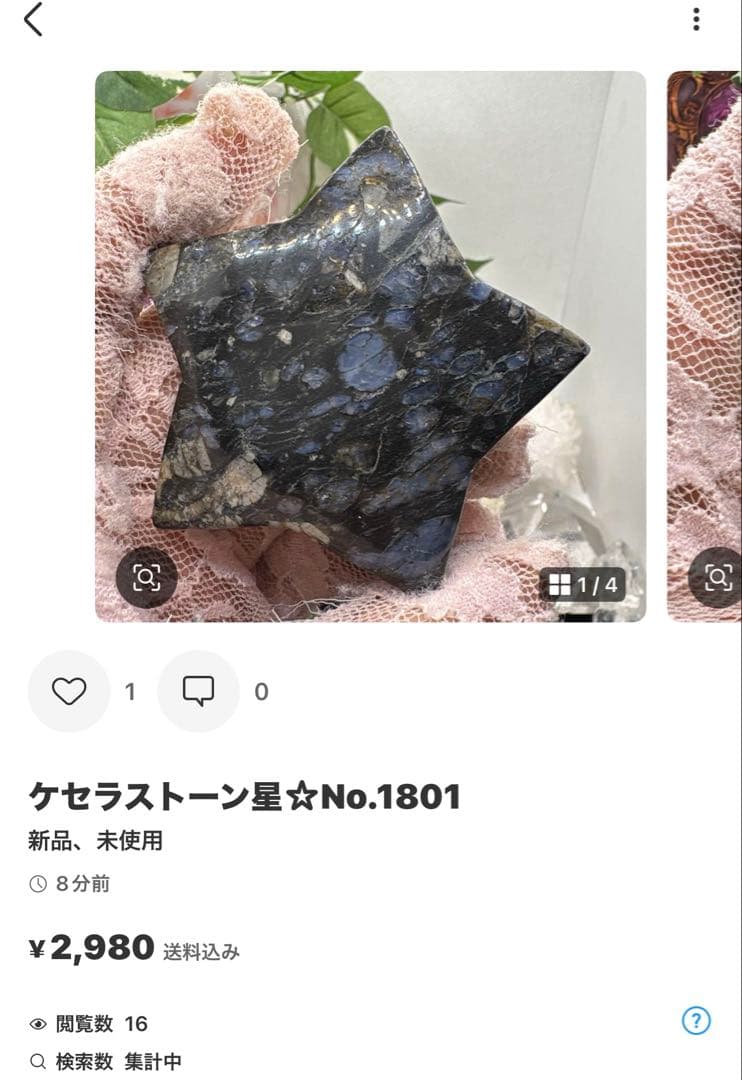Tap the like count number 1
Screen dimensions: 742x1080
point(131,691)
